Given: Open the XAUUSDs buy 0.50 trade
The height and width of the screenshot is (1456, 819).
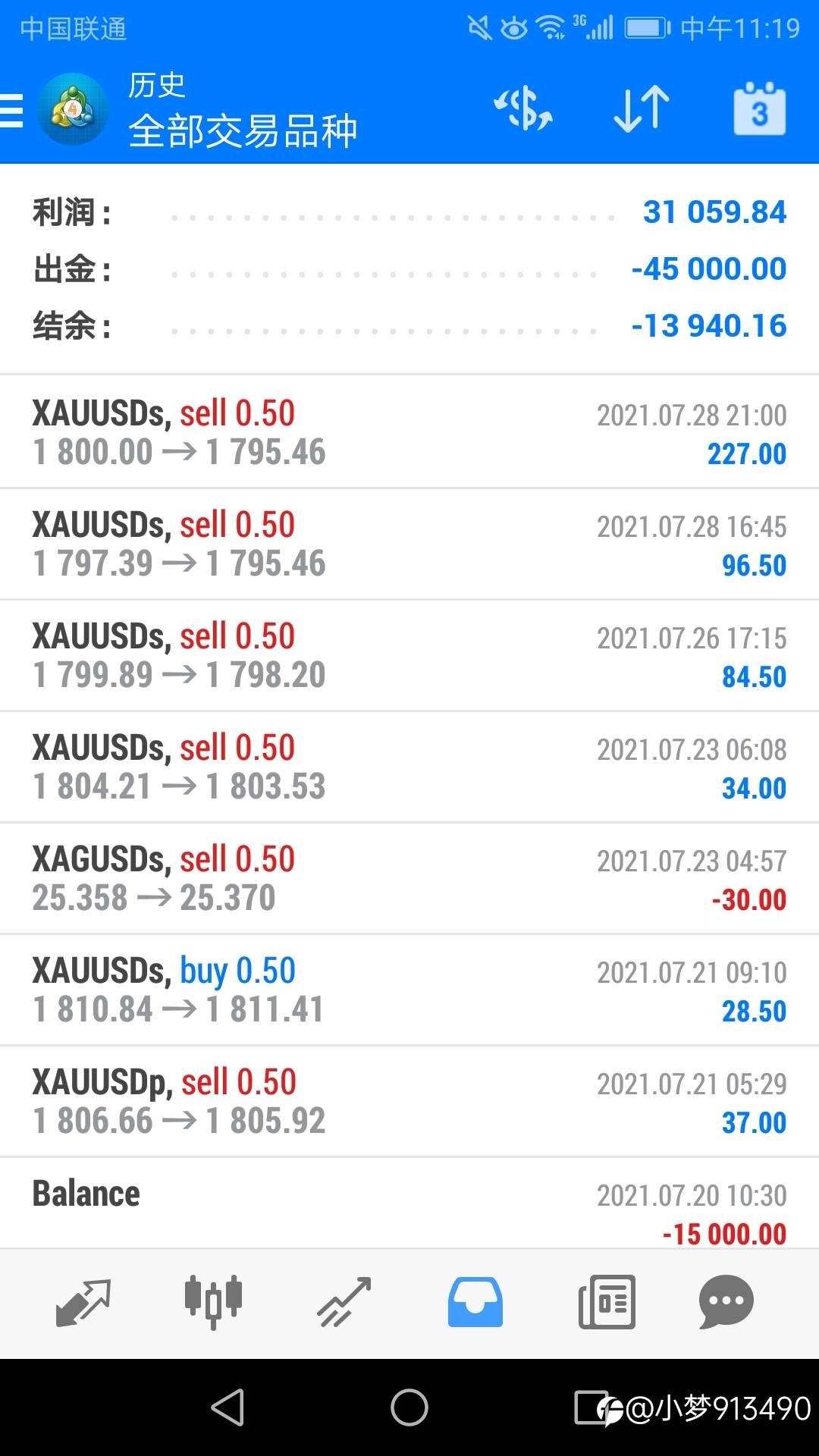Looking at the screenshot, I should [x=409, y=990].
